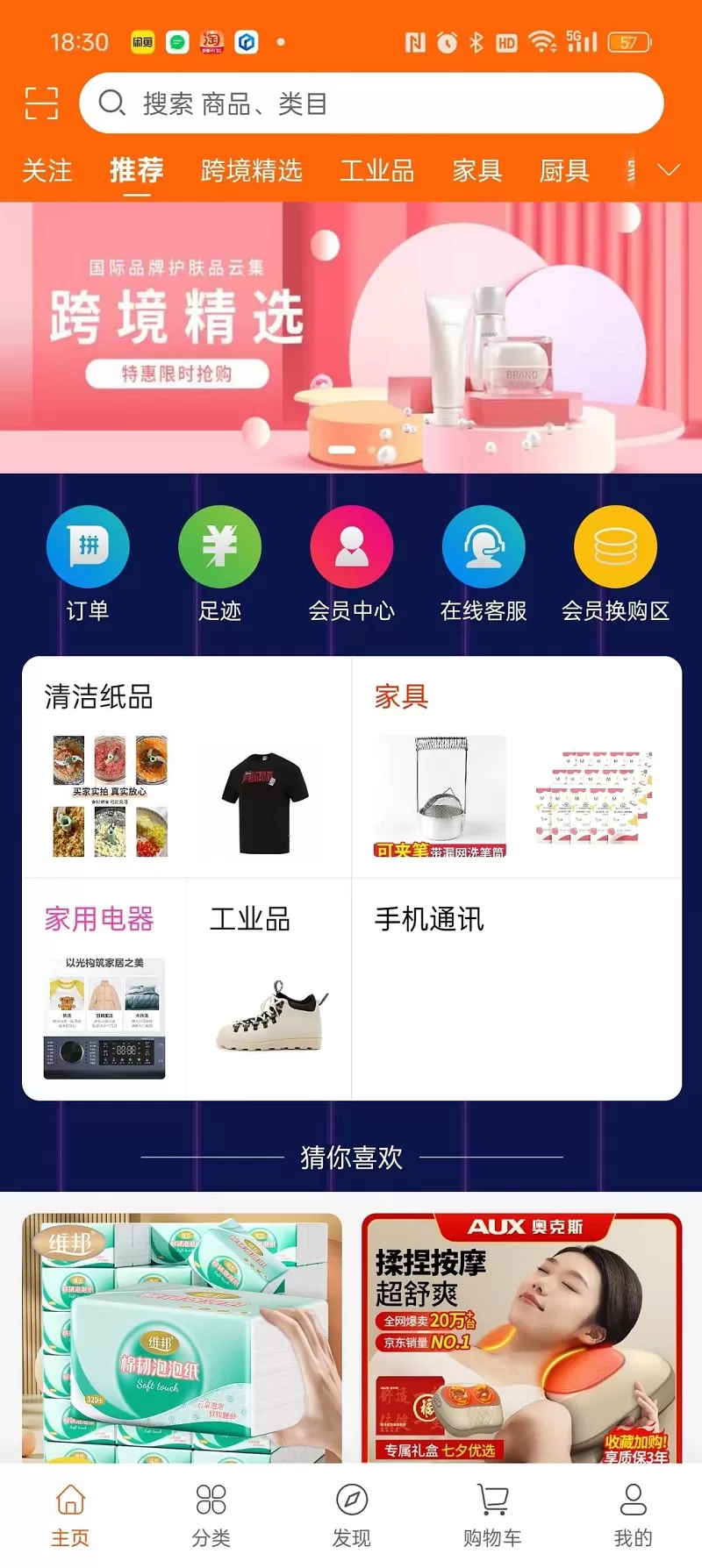Expand the category tabs dropdown arrow
The image size is (702, 1568).
coord(669,170)
